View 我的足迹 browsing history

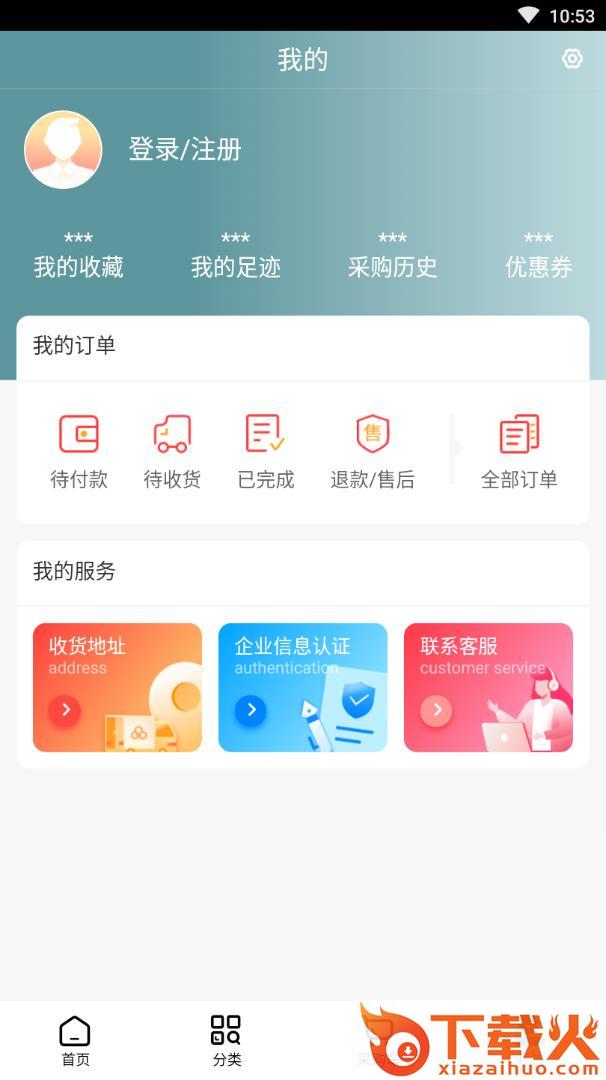coord(235,256)
